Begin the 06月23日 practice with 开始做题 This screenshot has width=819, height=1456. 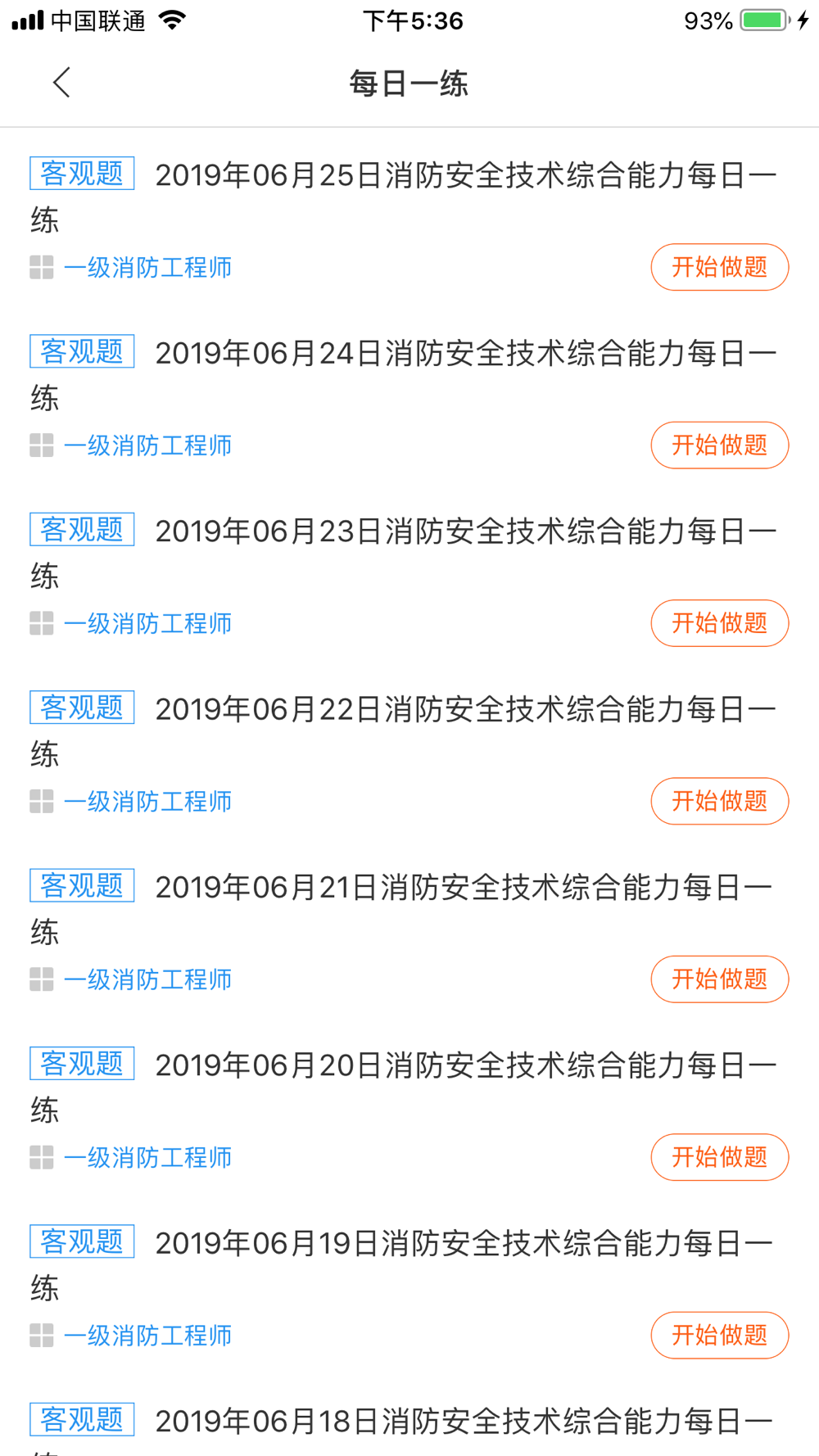[719, 623]
